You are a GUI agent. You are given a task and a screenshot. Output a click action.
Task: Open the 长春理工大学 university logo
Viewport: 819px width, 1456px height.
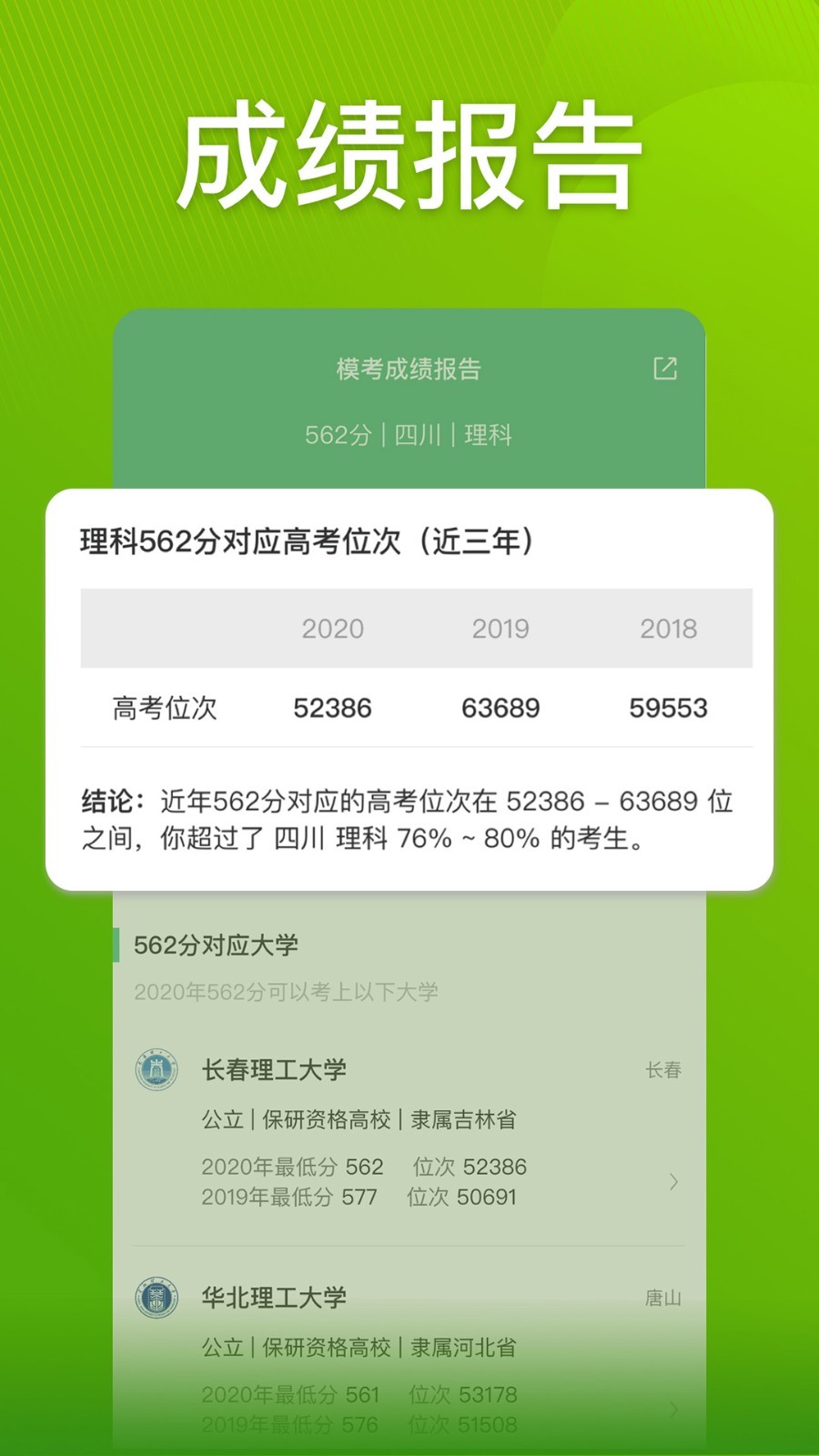point(157,1071)
